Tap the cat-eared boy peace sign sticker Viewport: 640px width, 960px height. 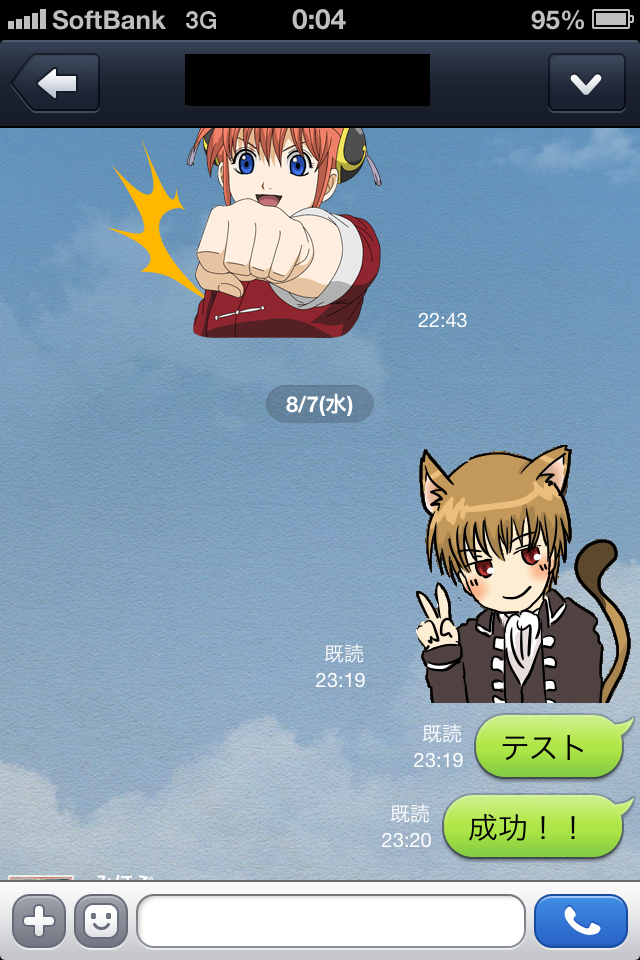512,580
